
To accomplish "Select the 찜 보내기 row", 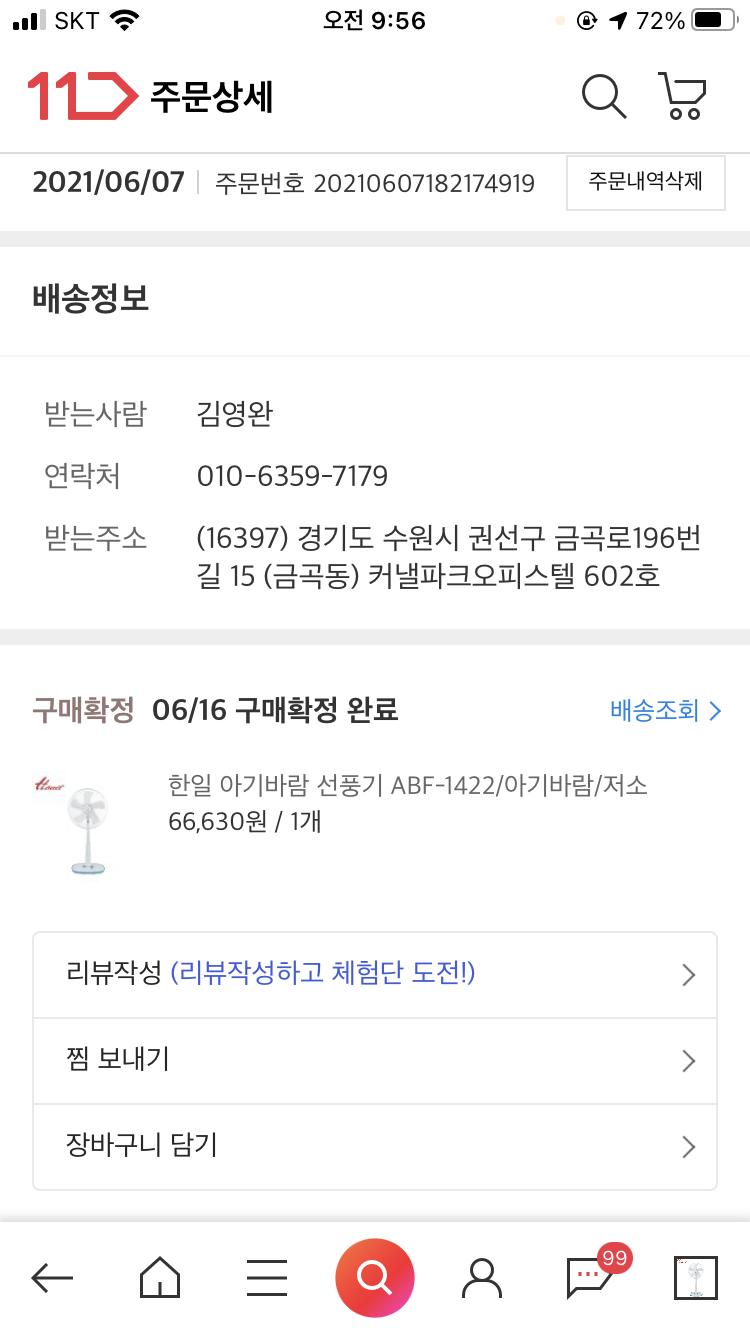I will point(375,1061).
